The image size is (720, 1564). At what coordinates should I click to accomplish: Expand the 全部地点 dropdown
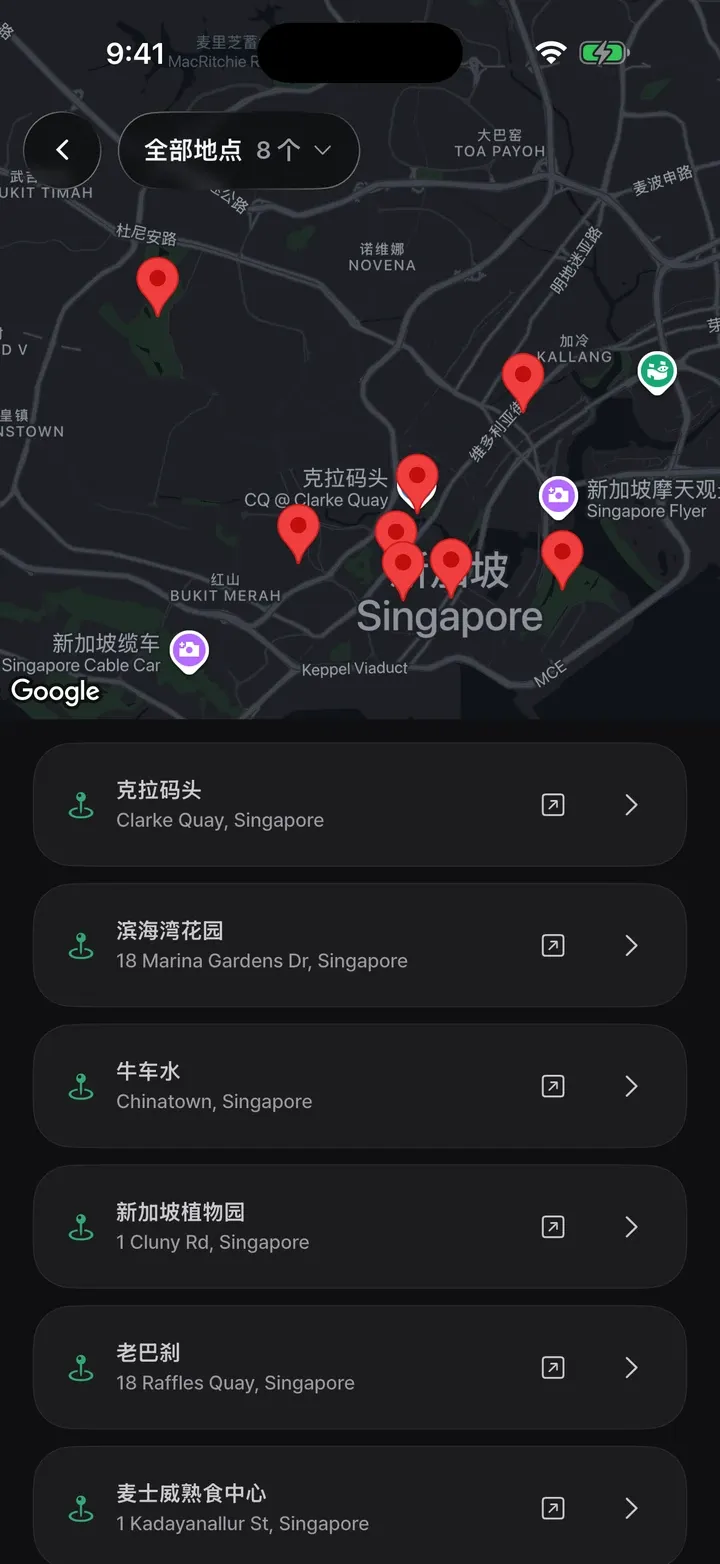[x=239, y=150]
